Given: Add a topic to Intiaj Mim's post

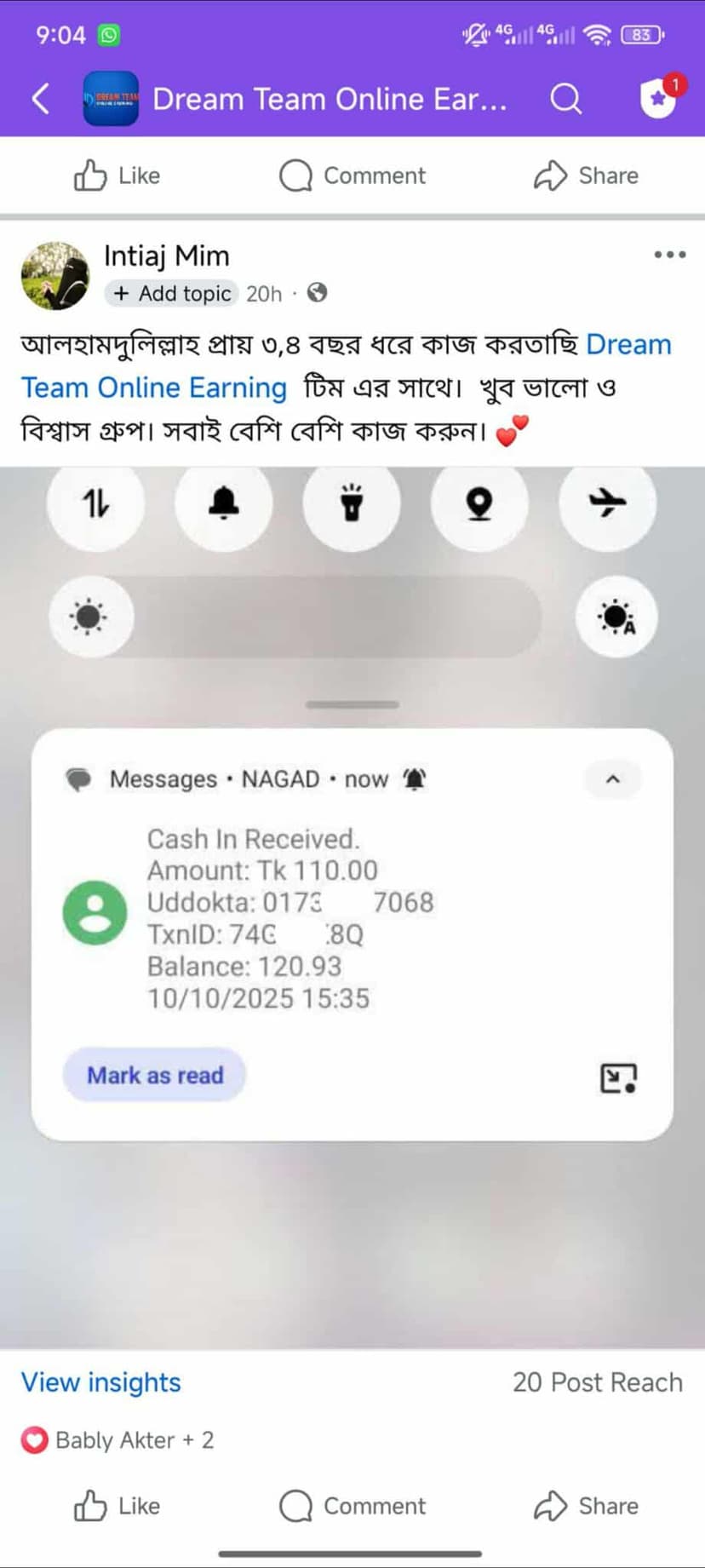Looking at the screenshot, I should [x=172, y=293].
